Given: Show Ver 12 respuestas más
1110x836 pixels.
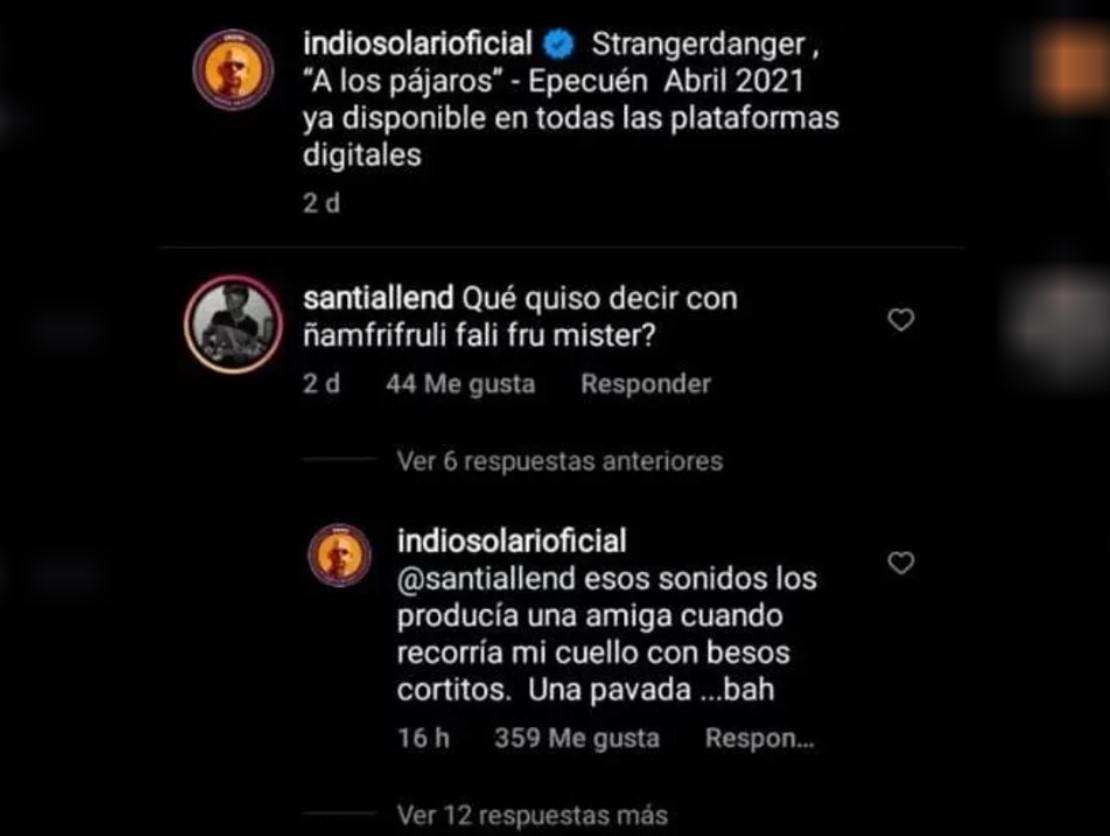Looking at the screenshot, I should pyautogui.click(x=531, y=815).
